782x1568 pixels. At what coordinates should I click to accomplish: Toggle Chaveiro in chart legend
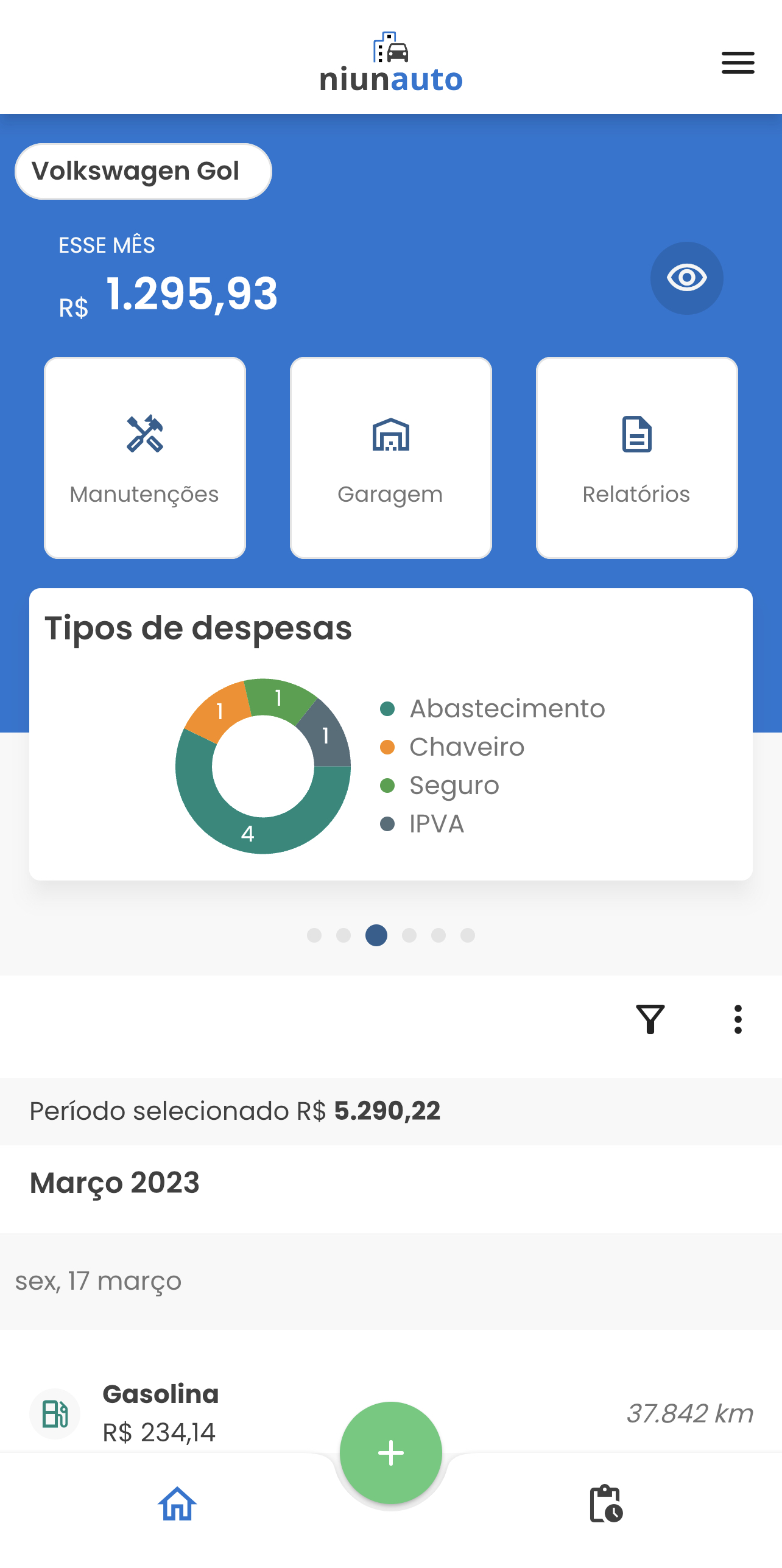[x=452, y=747]
